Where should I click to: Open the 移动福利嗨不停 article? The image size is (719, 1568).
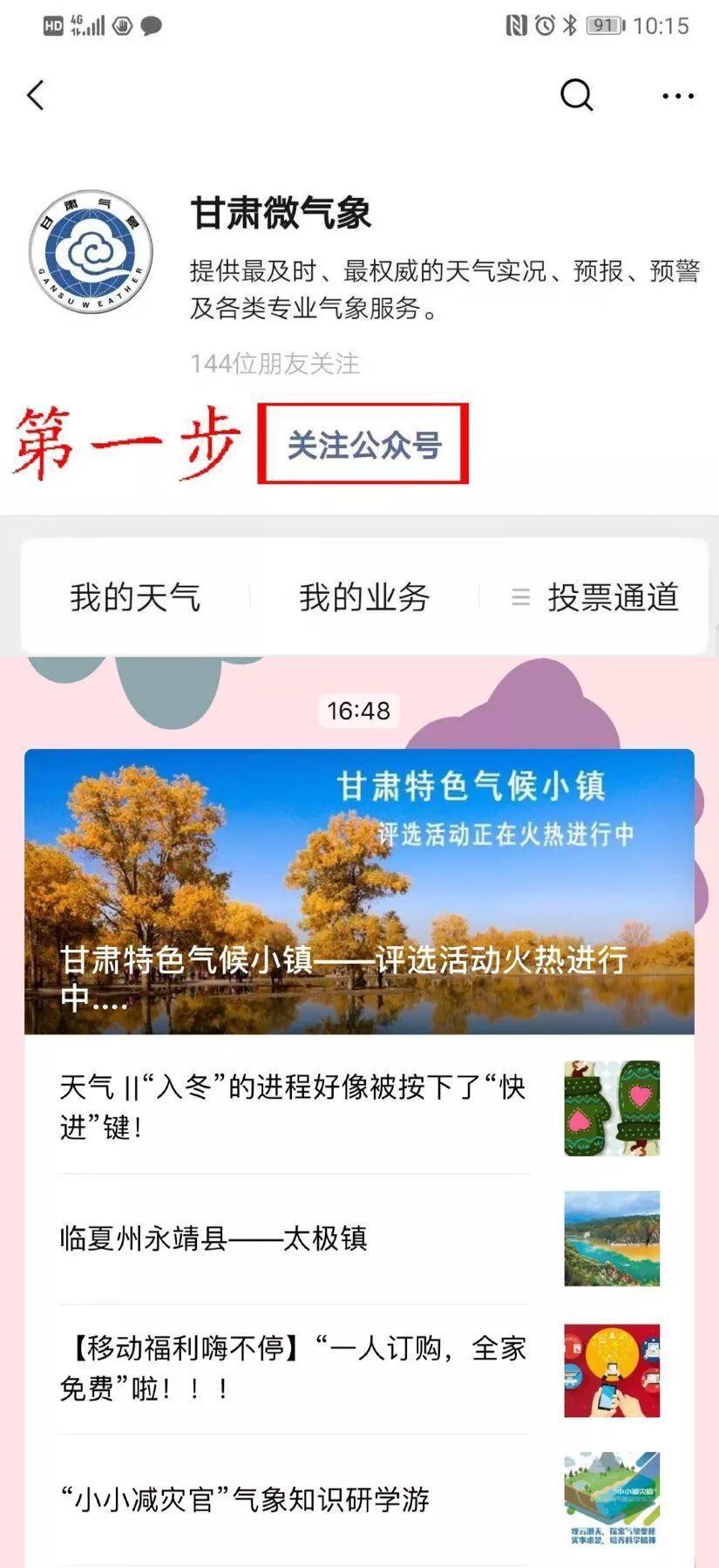(293, 1367)
